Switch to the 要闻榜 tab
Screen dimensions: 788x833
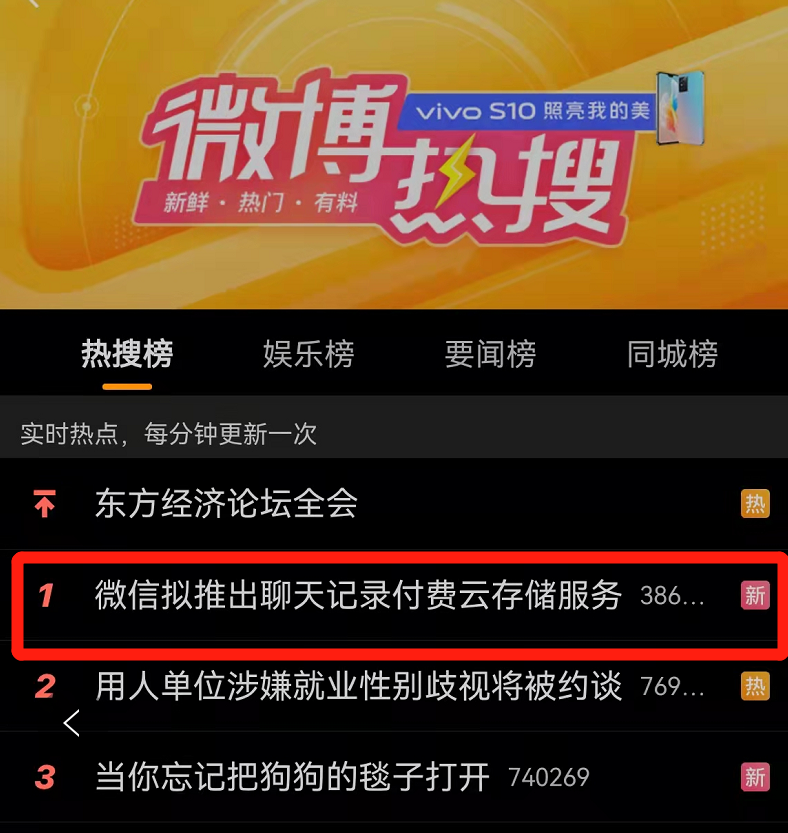[x=490, y=354]
